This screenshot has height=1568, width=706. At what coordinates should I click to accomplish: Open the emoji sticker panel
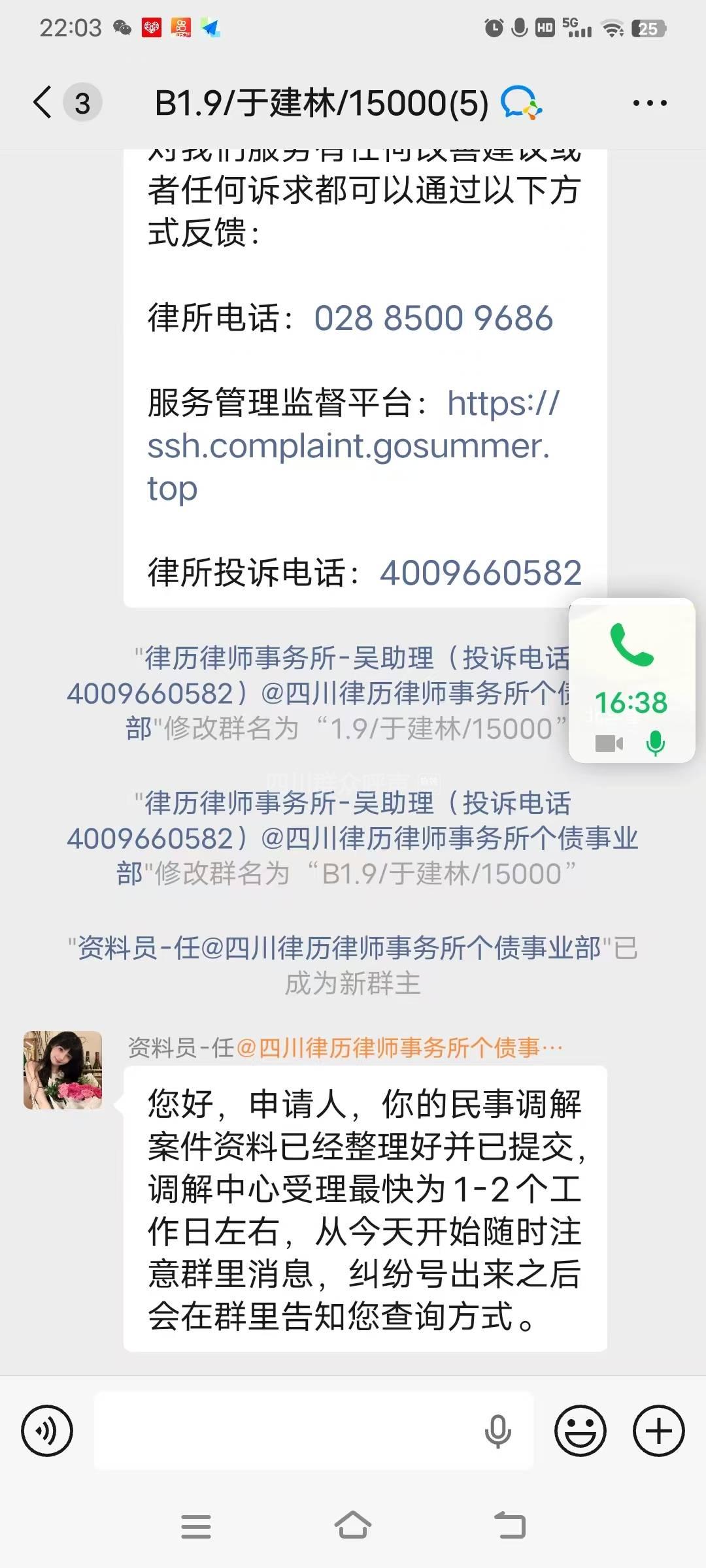coord(580,1430)
